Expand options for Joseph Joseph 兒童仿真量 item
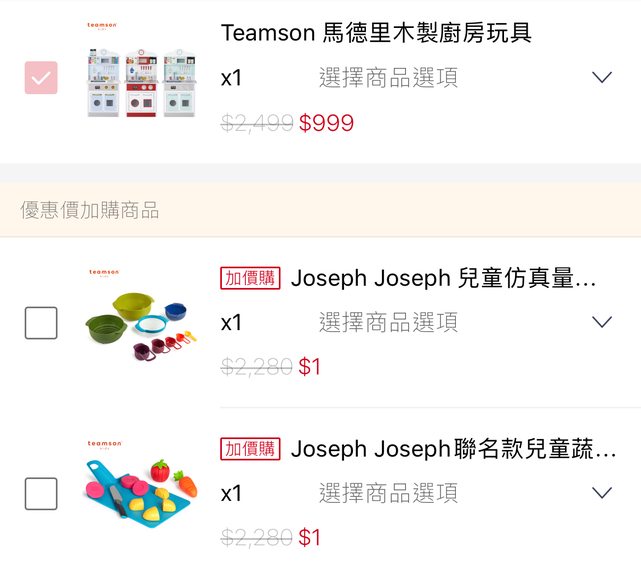The width and height of the screenshot is (641, 565). [x=601, y=322]
